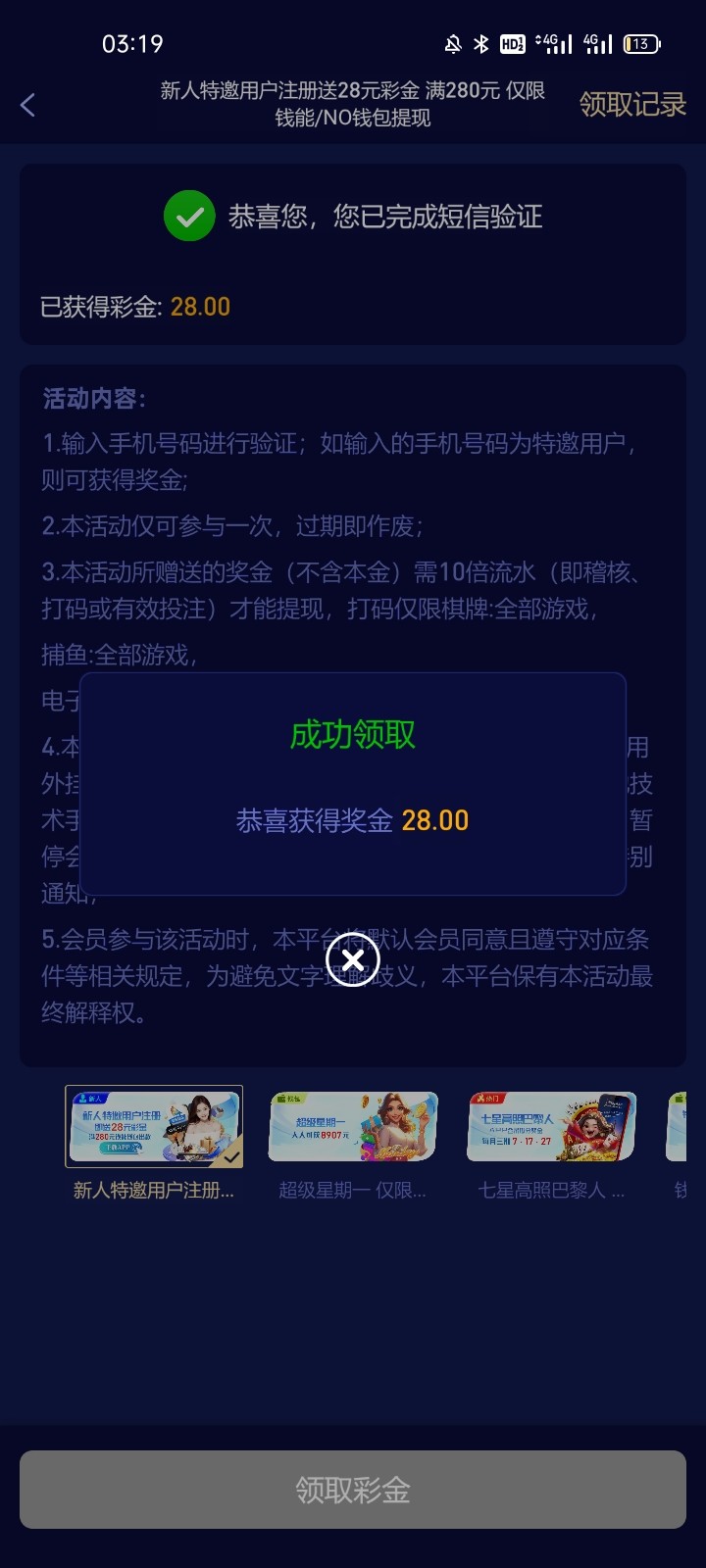Open the 七星高照巴黎人 promotion card
The width and height of the screenshot is (706, 1568).
click(x=551, y=1127)
